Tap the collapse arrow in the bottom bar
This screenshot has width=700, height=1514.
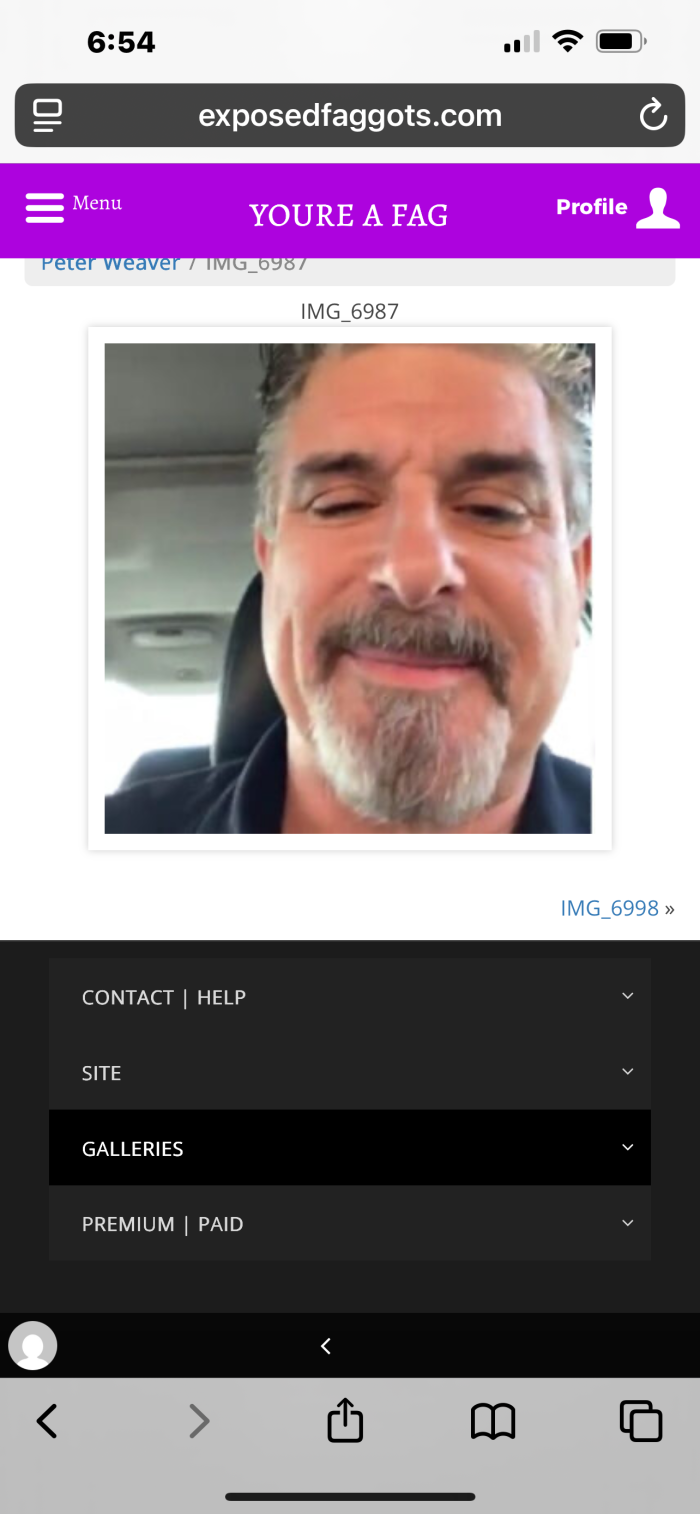click(325, 1346)
